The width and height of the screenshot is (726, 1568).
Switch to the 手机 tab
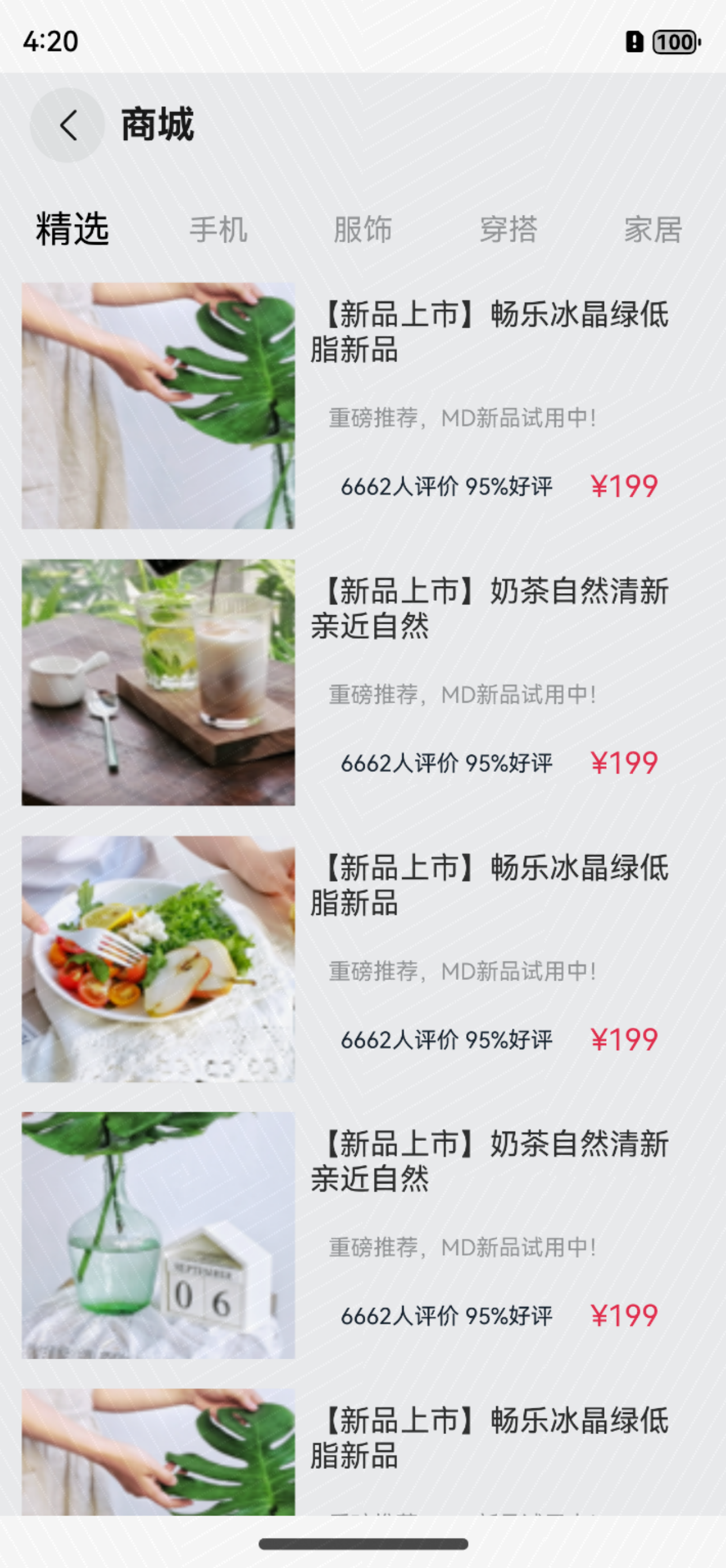click(x=218, y=230)
